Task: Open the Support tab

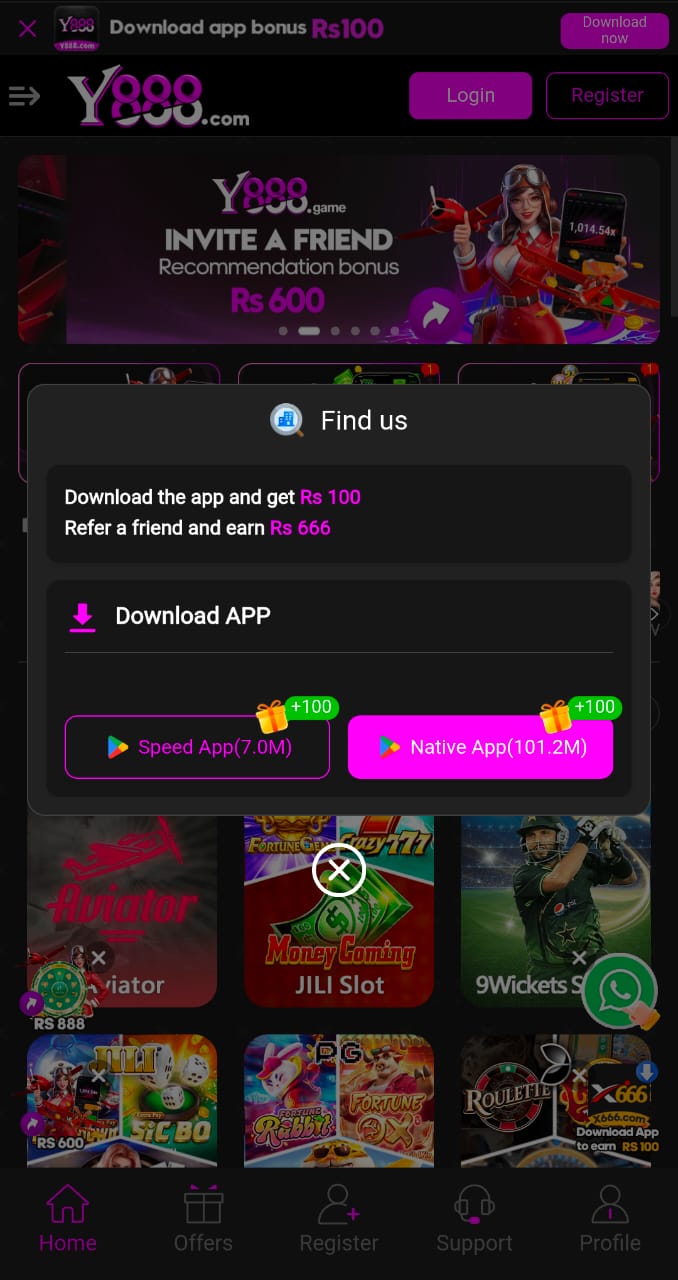Action: coord(474,1218)
